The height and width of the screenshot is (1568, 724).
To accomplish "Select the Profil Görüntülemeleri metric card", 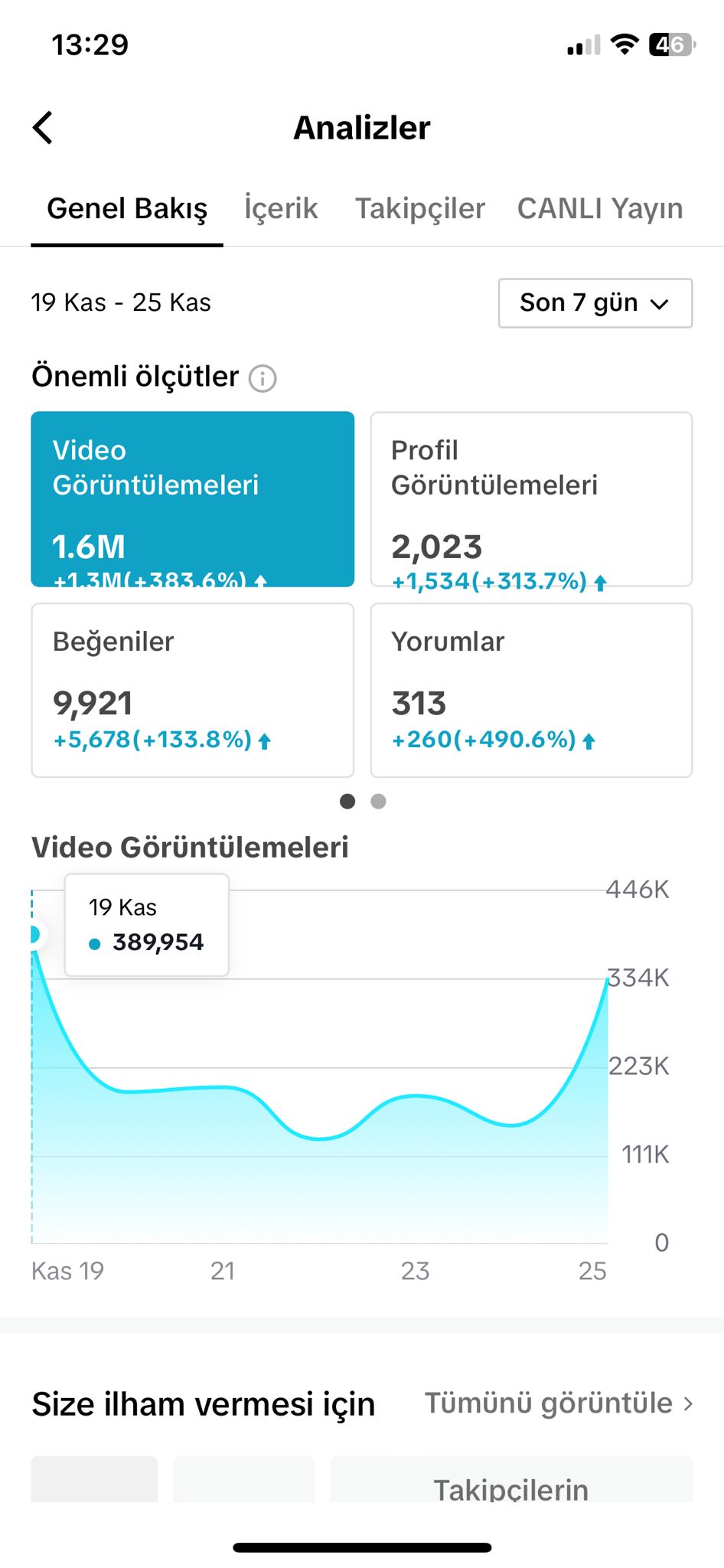I will 532,499.
